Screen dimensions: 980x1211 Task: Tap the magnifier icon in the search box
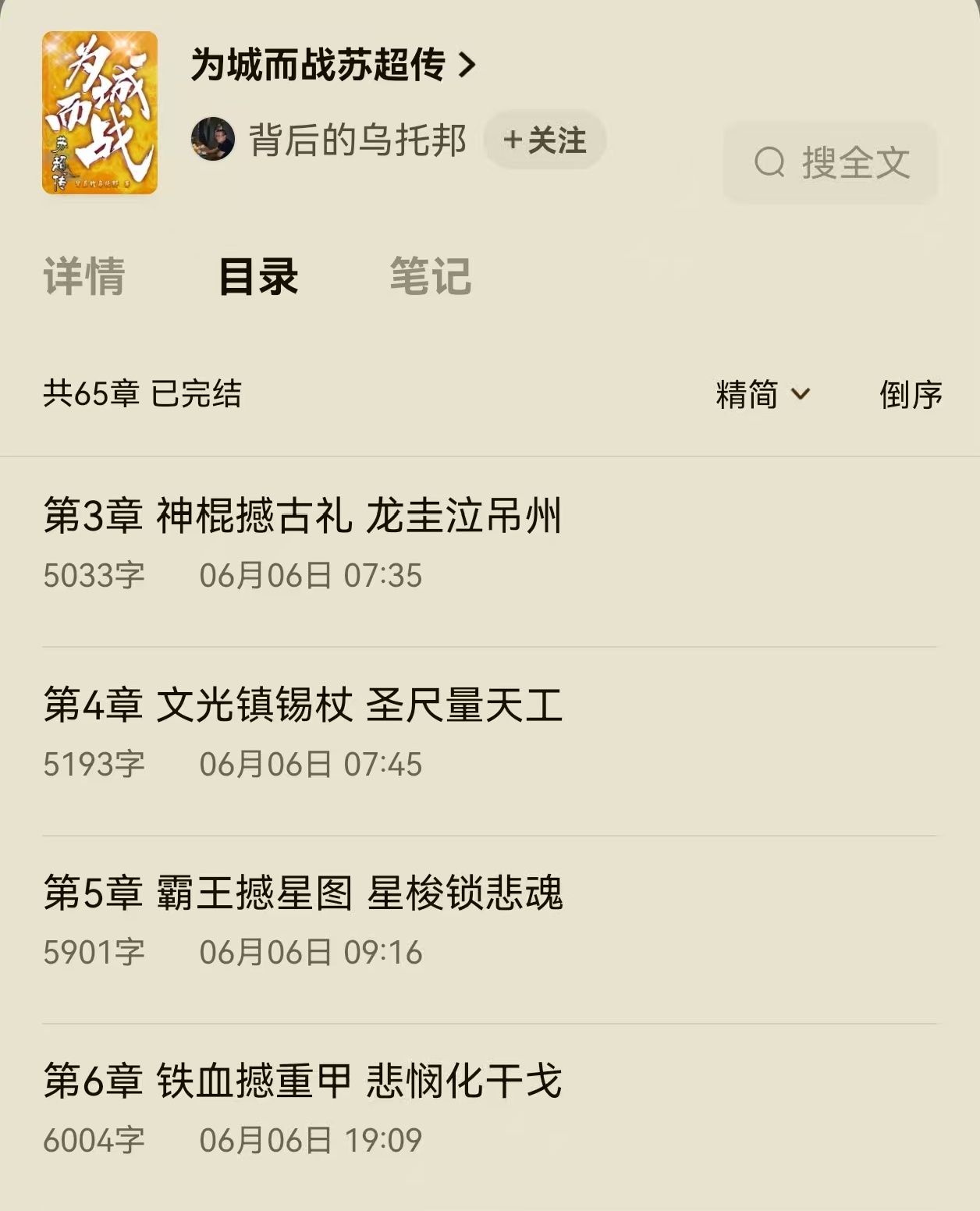point(771,162)
